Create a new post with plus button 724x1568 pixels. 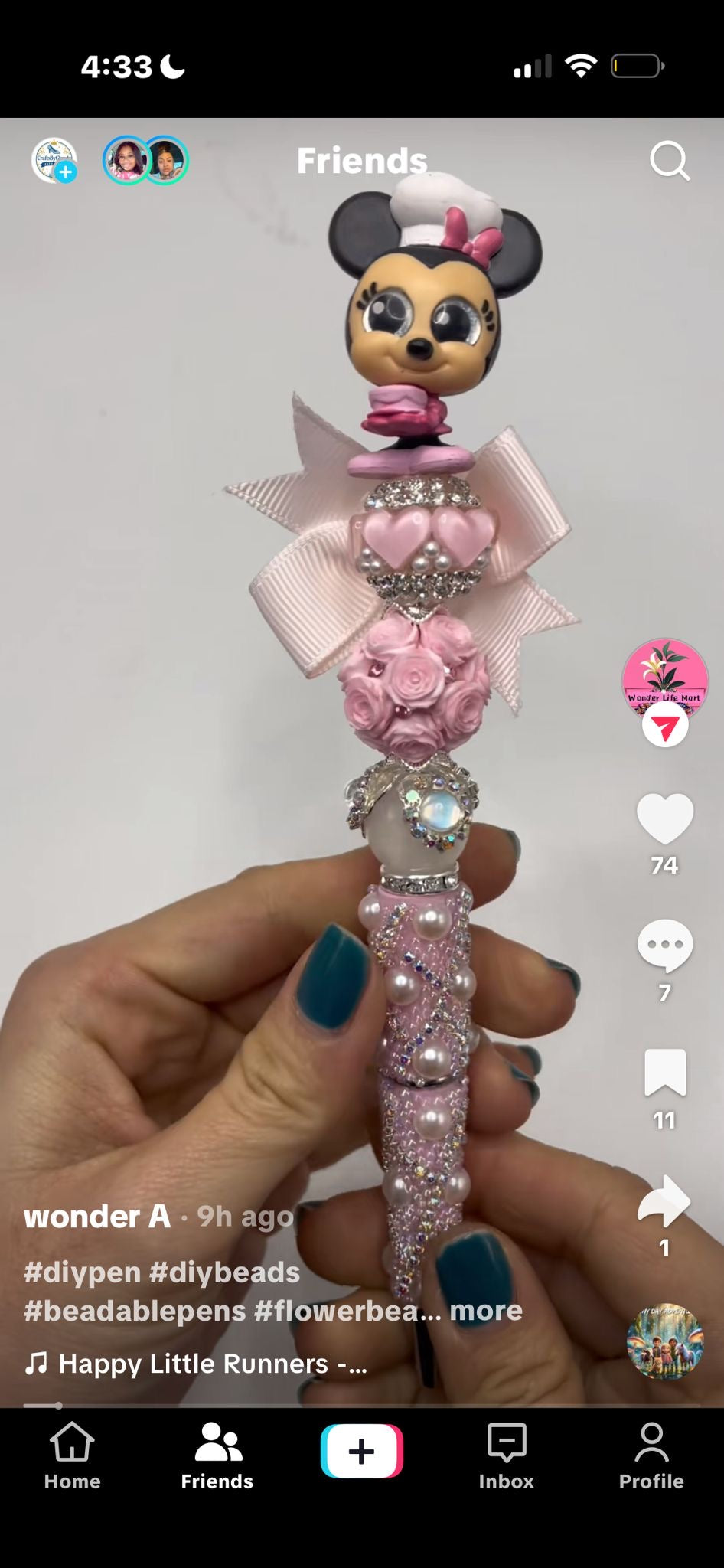tap(361, 1451)
